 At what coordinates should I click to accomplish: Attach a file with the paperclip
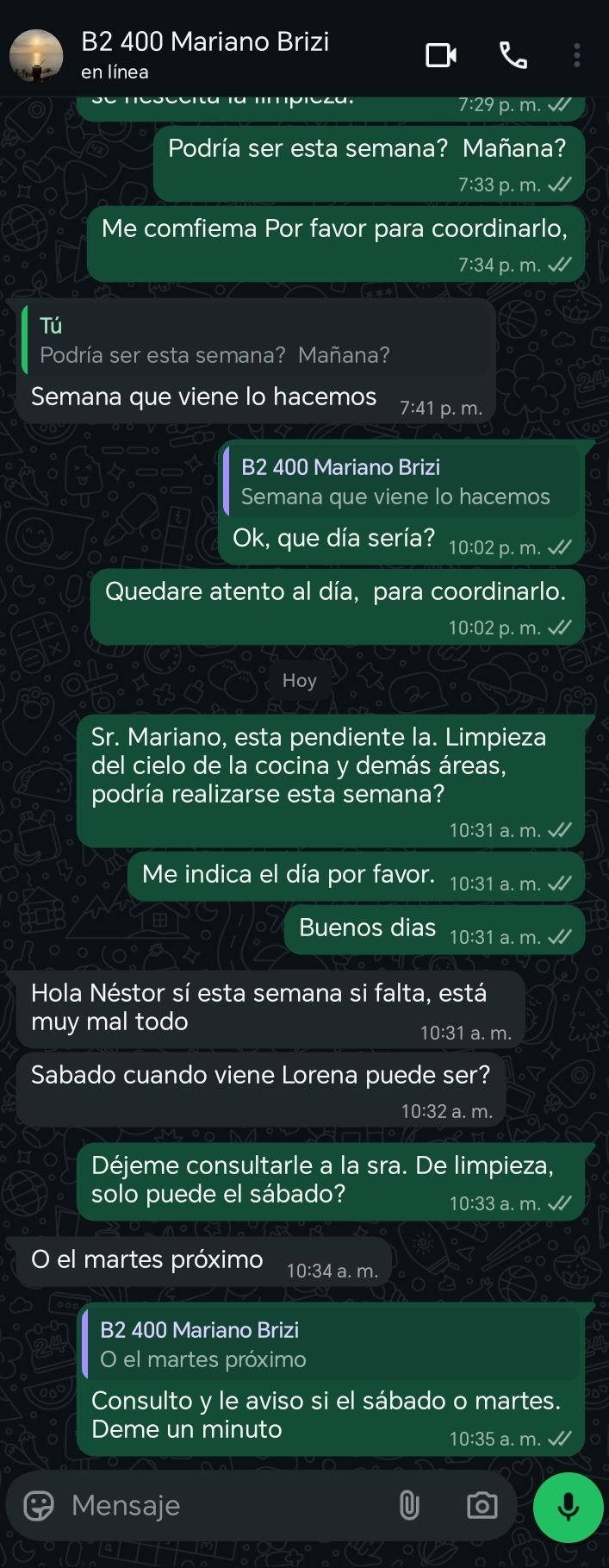tap(409, 1505)
